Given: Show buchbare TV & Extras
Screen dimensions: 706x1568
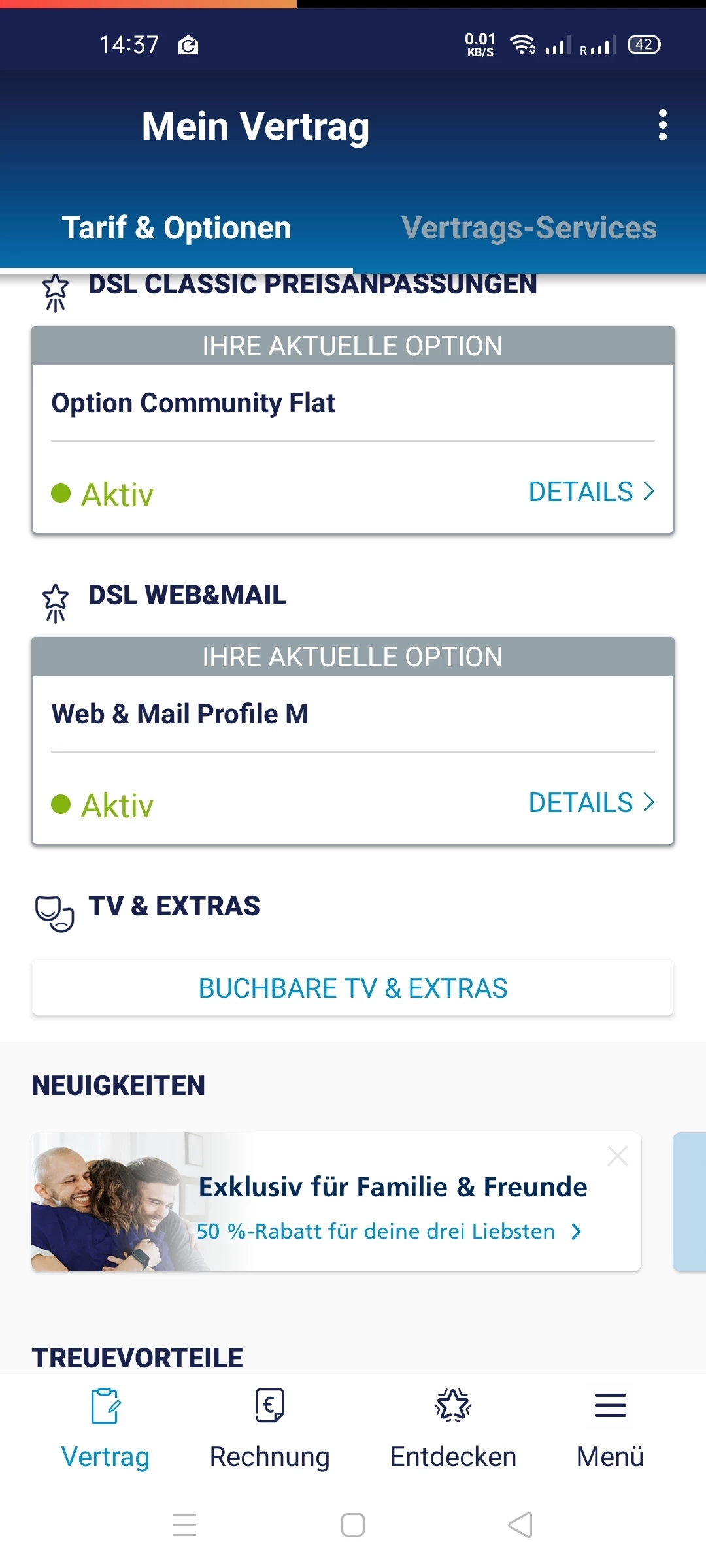Looking at the screenshot, I should tap(353, 988).
